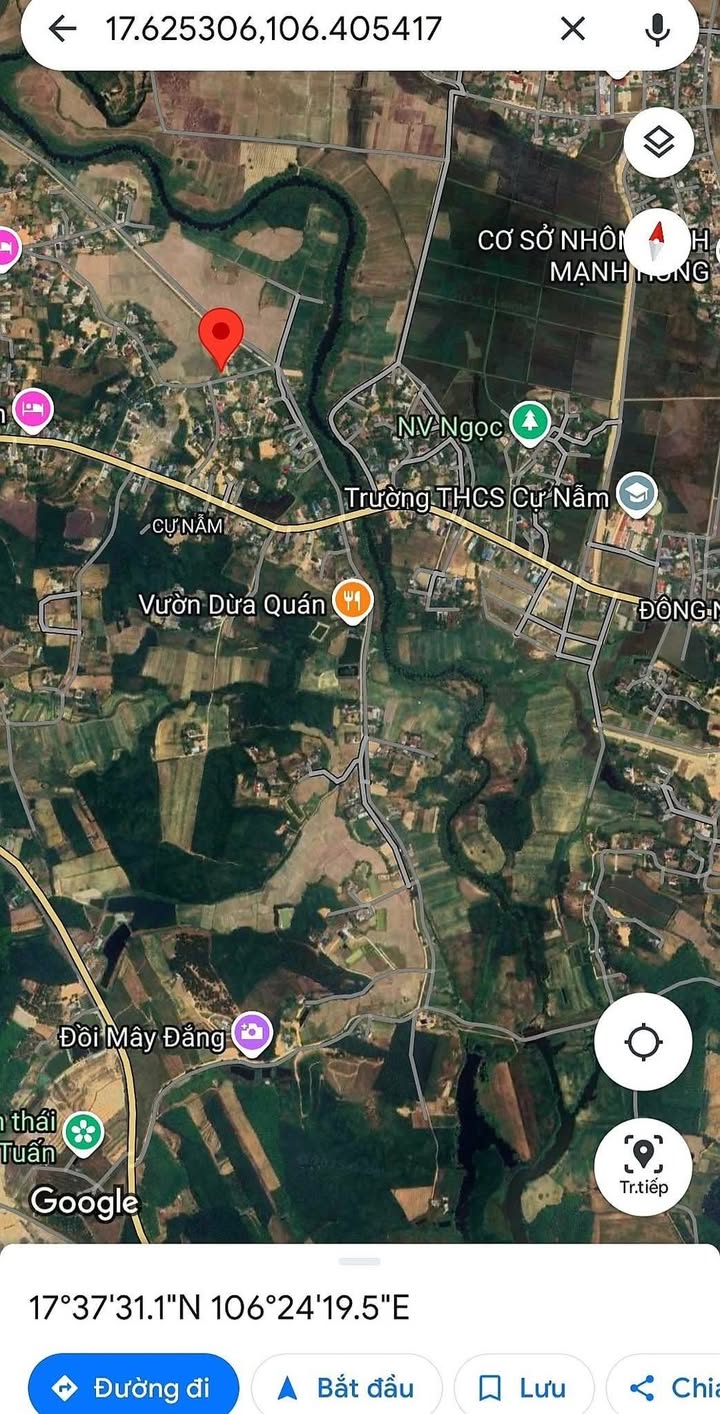This screenshot has height=1414, width=720.
Task: Open Vườn Dừa Quán restaurant marker
Action: click(353, 602)
